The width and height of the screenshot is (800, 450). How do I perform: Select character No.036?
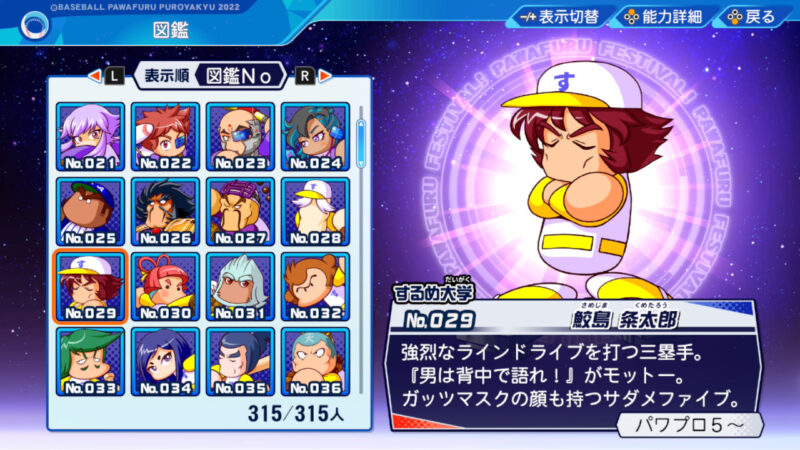pyautogui.click(x=315, y=360)
